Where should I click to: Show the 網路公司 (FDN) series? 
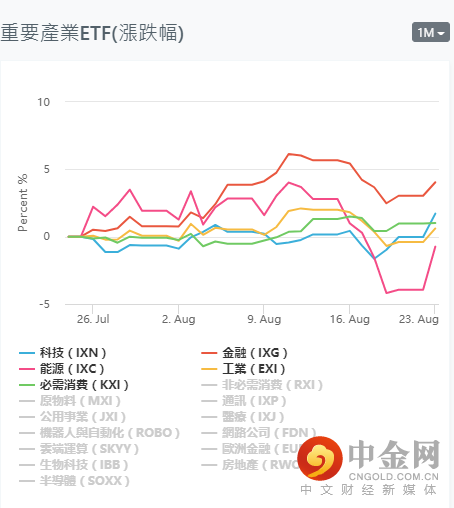[x=259, y=432]
